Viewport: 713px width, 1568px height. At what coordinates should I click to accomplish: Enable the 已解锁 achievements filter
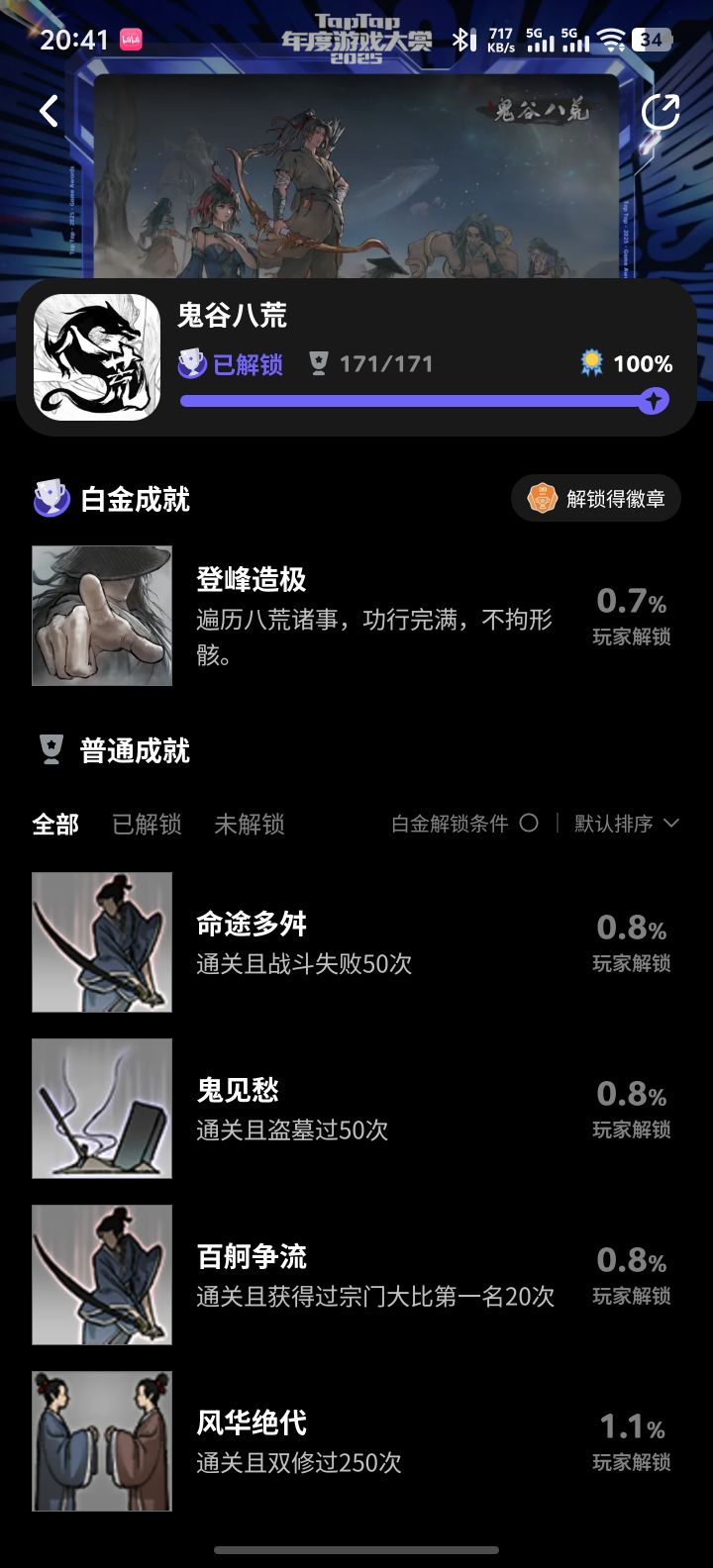[x=146, y=824]
